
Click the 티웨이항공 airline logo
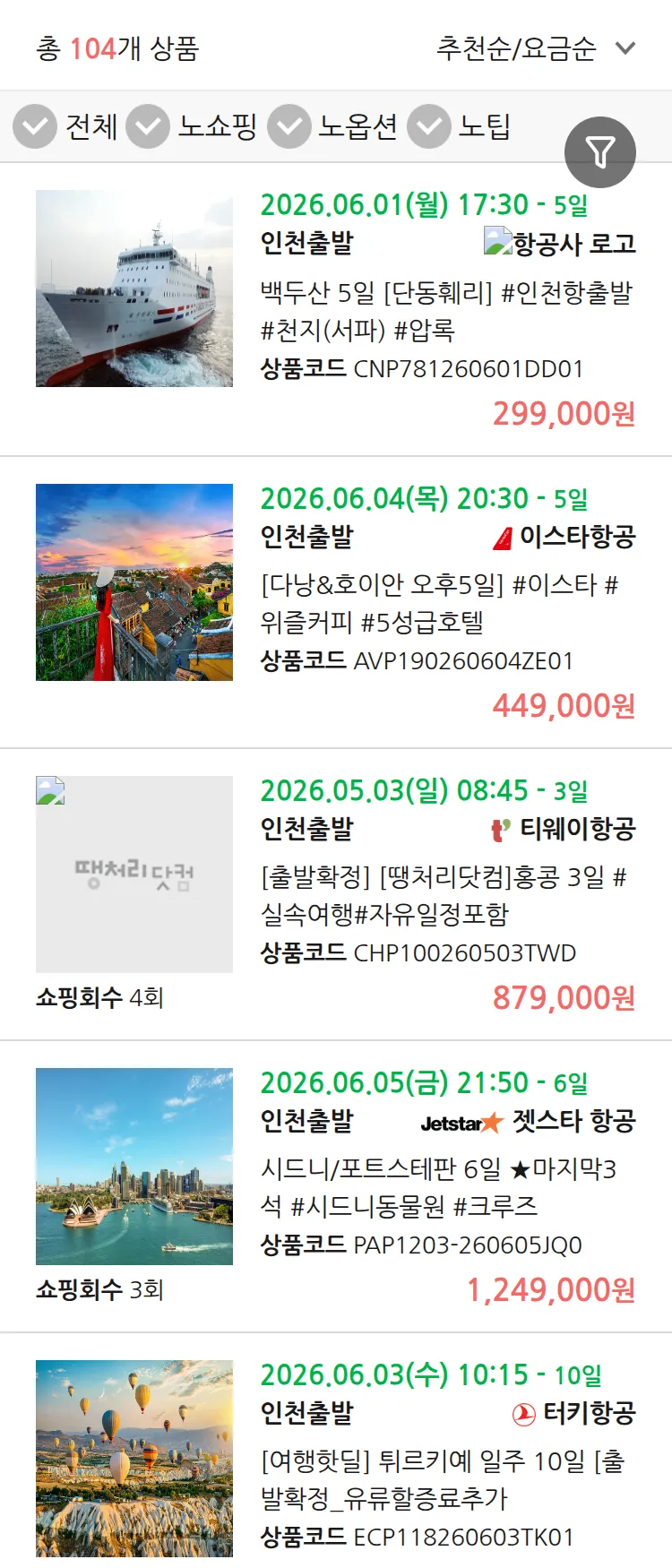(x=502, y=830)
